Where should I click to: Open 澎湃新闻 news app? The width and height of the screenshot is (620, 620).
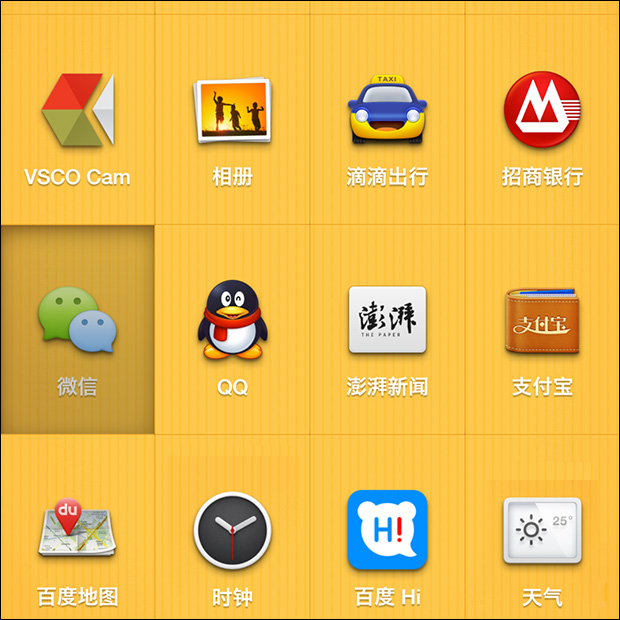(x=387, y=320)
